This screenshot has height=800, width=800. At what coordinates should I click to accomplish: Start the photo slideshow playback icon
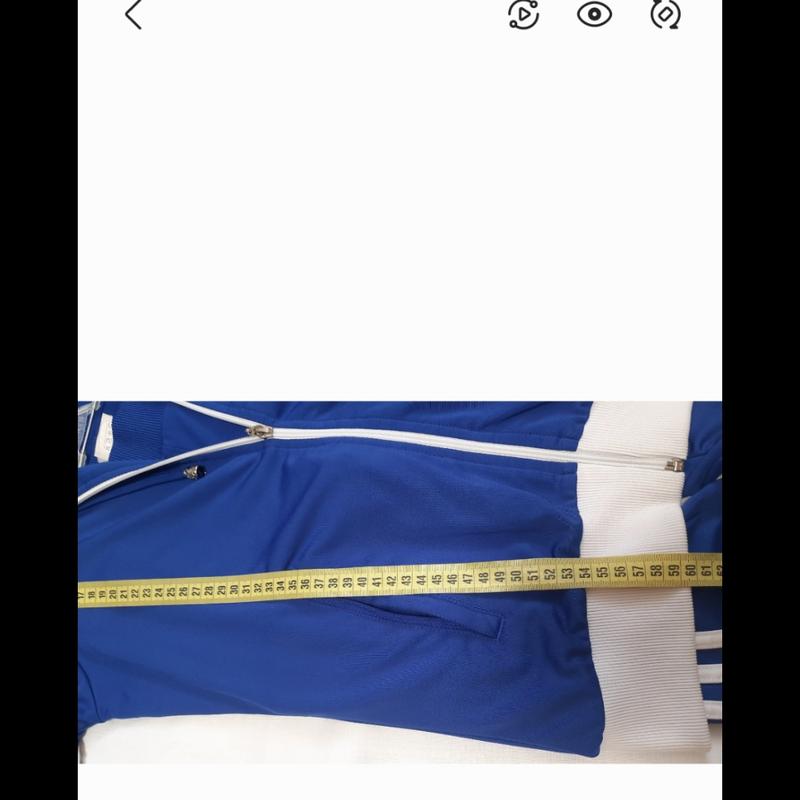click(x=523, y=14)
